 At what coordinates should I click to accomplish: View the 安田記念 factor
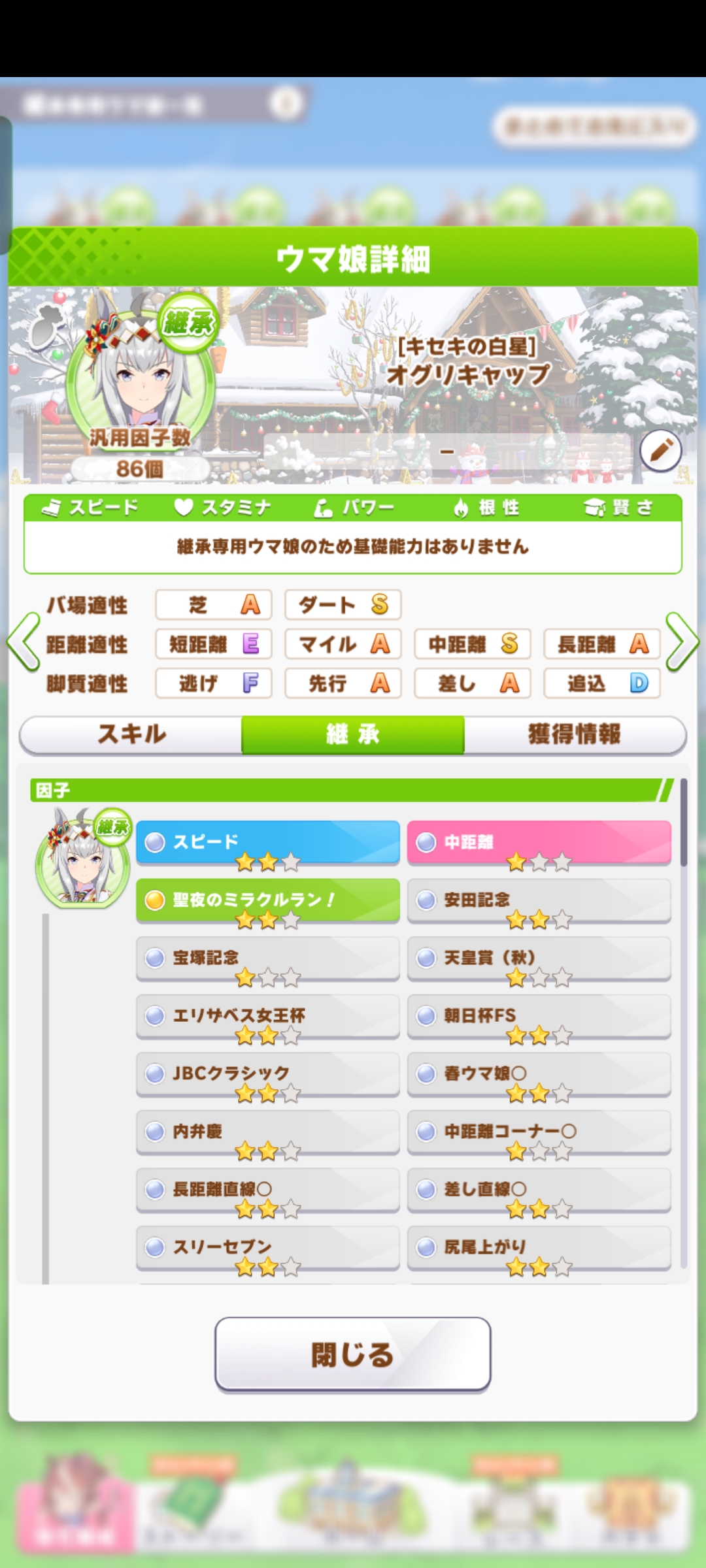[x=539, y=900]
